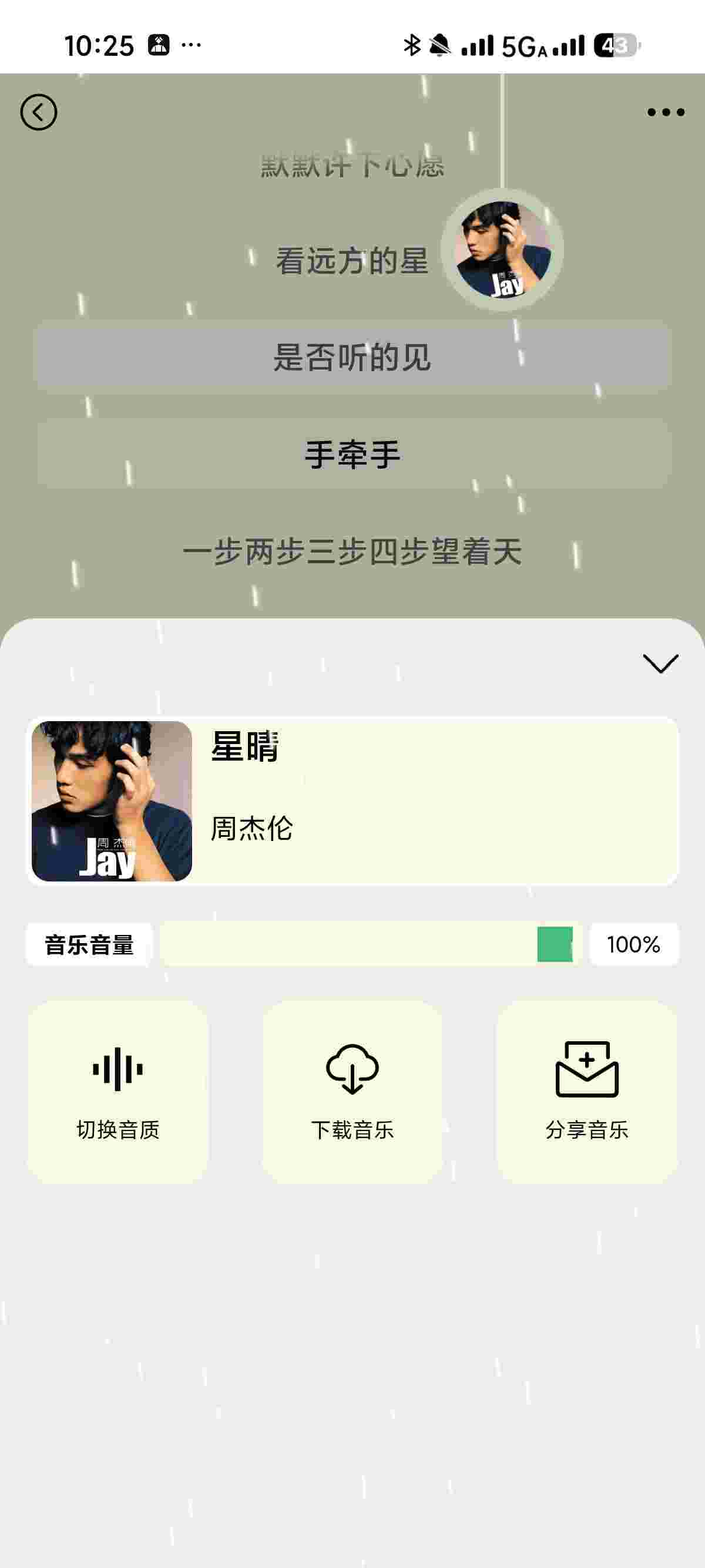Open the 星晴 song info card
Image resolution: width=705 pixels, height=1568 pixels.
pos(352,801)
